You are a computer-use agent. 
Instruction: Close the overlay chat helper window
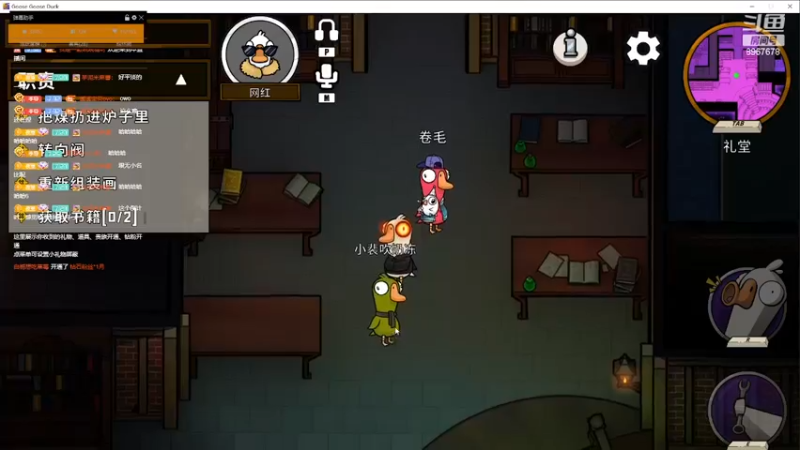point(141,18)
